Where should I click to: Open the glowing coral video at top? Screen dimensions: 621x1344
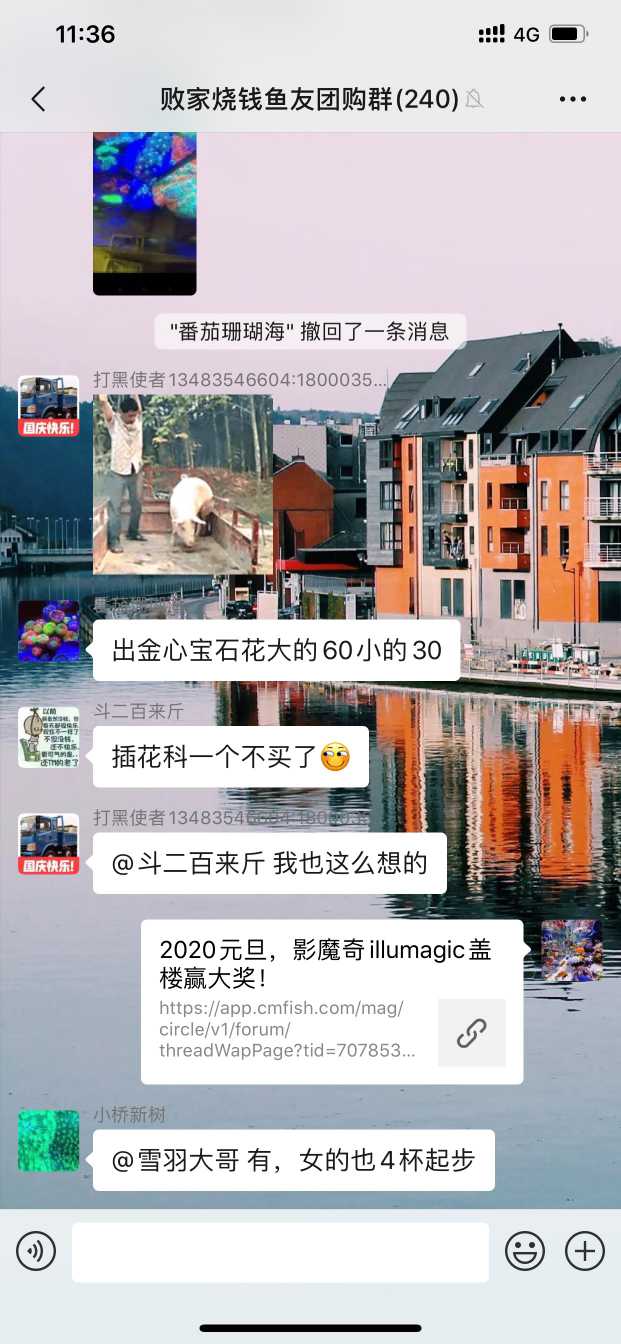pos(144,212)
